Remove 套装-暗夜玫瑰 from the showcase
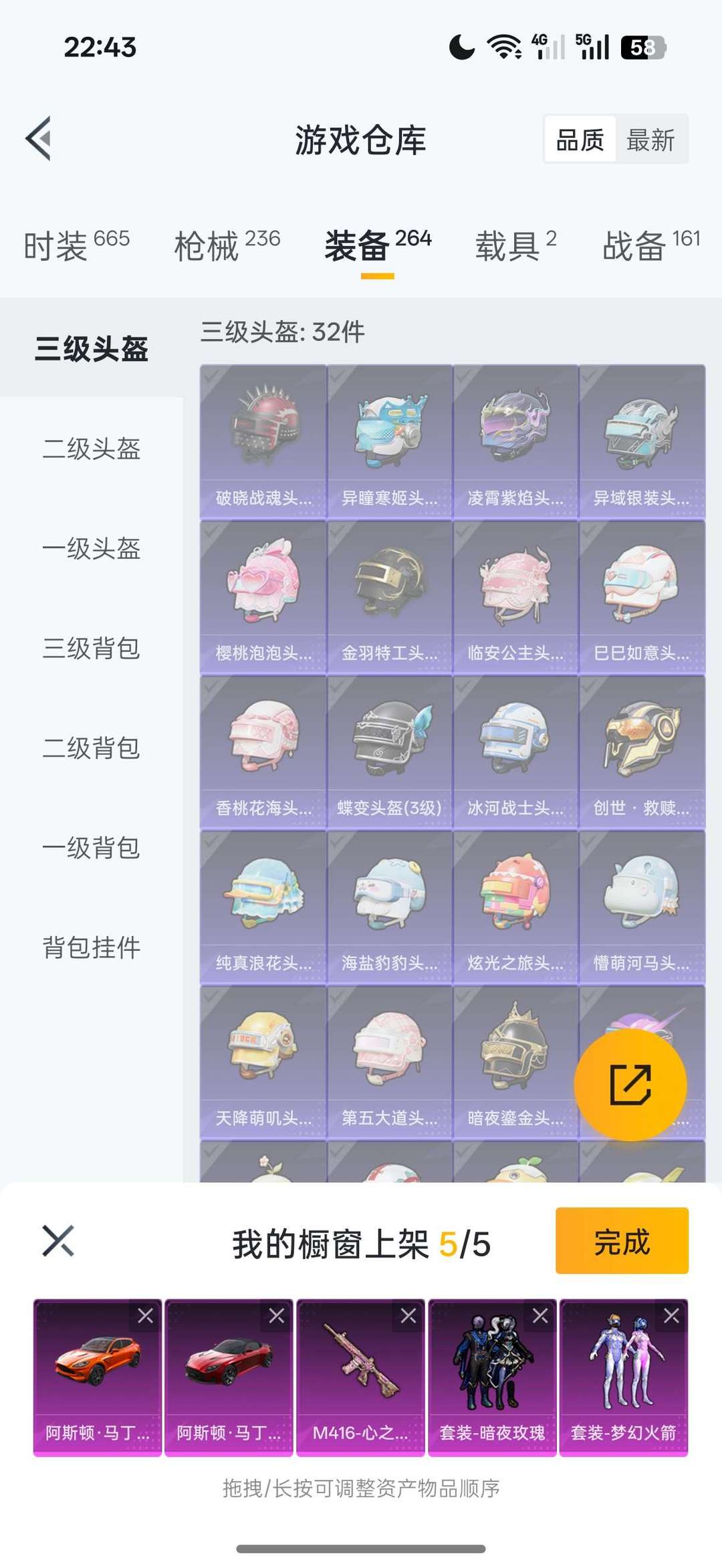This screenshot has width=722, height=1568. pos(540,1316)
